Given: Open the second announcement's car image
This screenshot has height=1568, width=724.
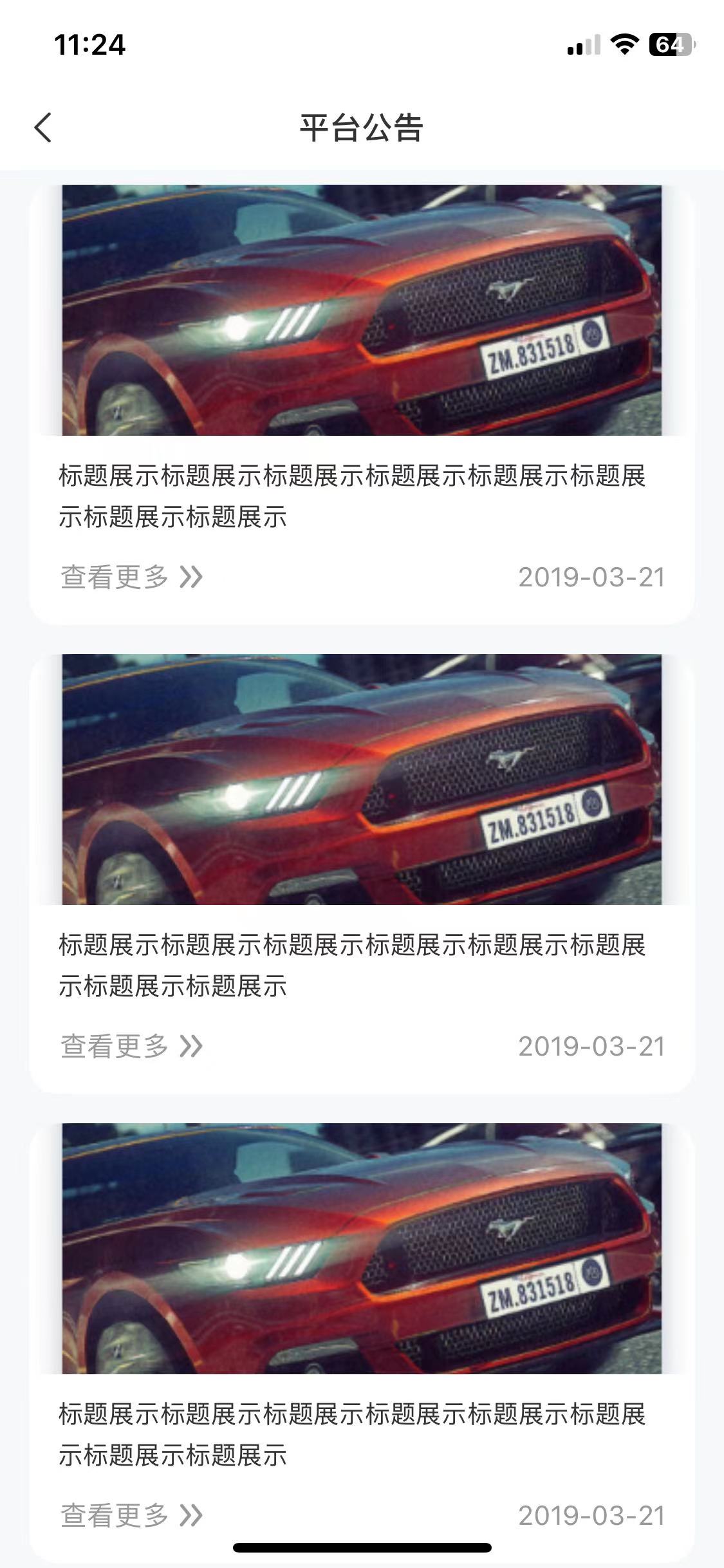Looking at the screenshot, I should tap(361, 779).
